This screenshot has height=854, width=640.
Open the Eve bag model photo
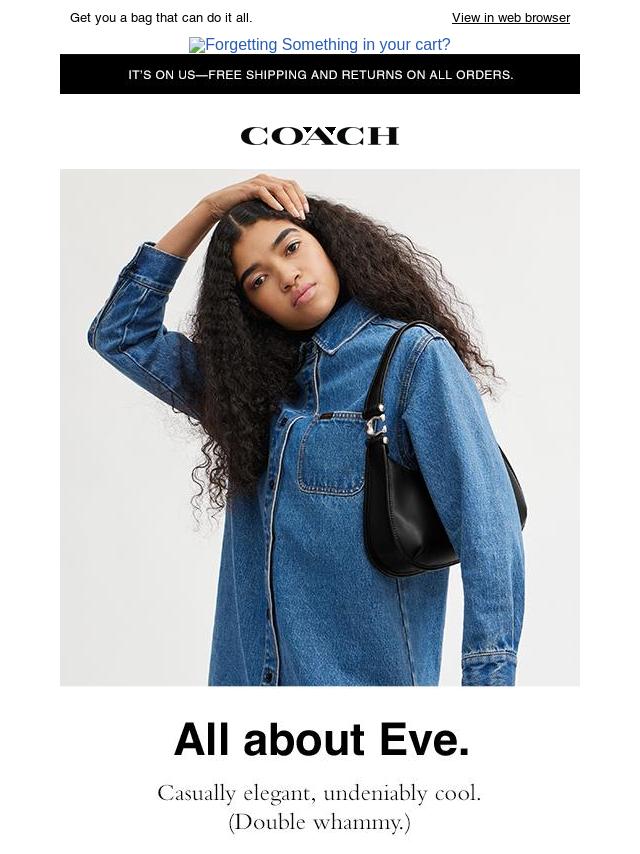[320, 427]
